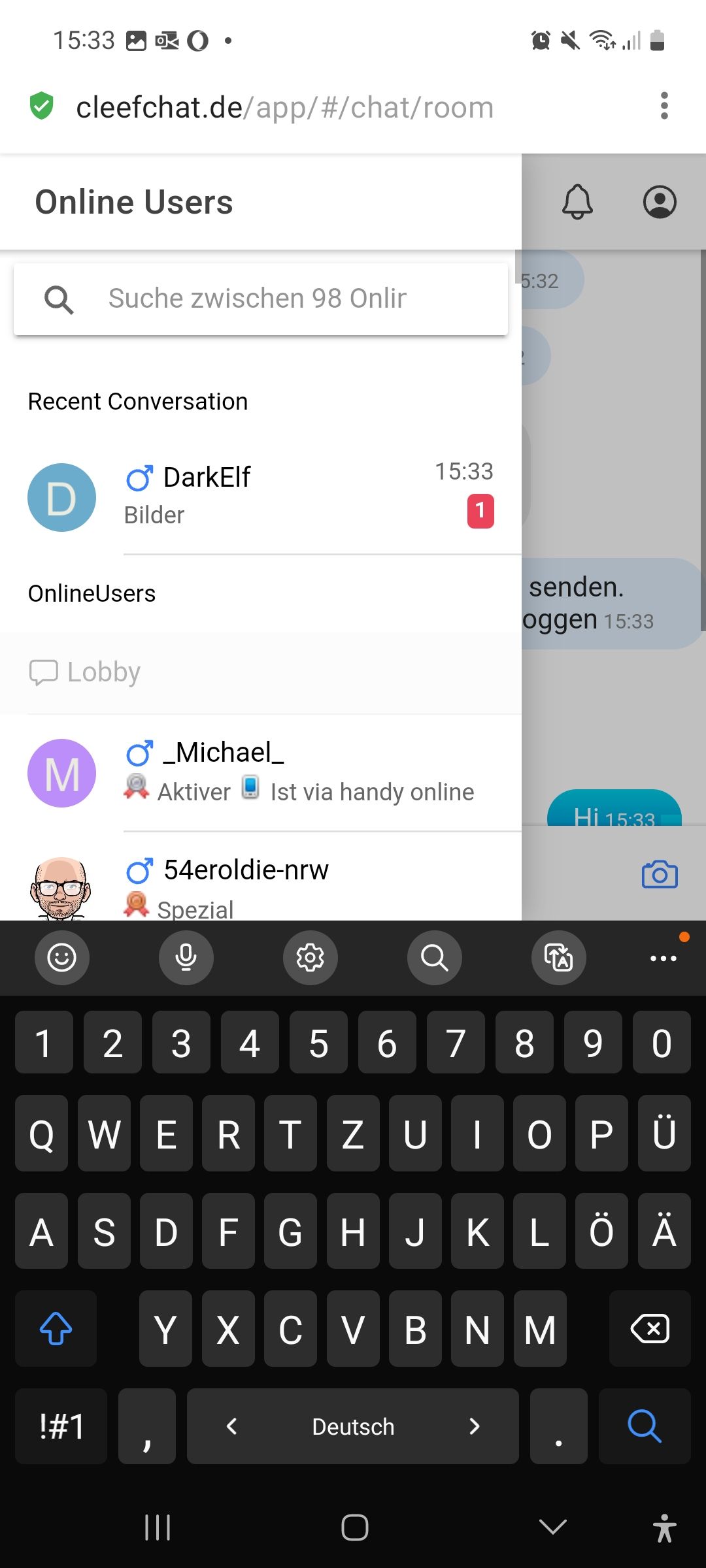Open keyboard settings gear
This screenshot has width=706, height=1568.
[x=311, y=958]
